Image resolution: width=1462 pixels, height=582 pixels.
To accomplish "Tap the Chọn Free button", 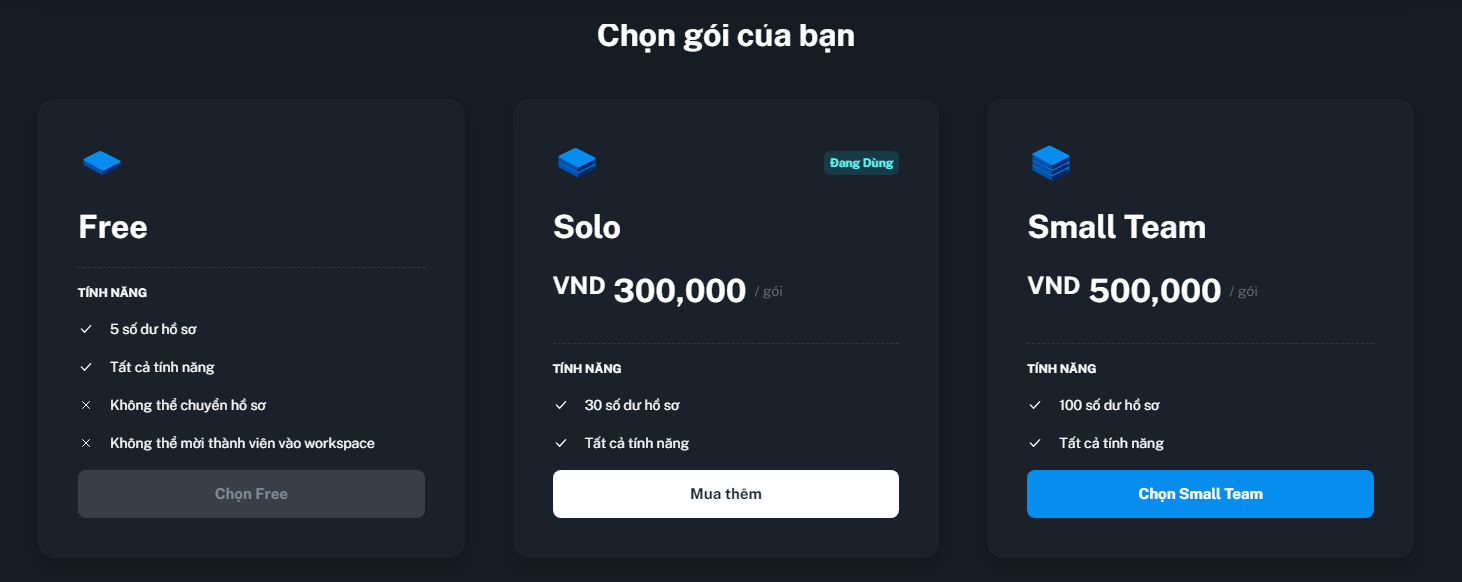I will (x=251, y=494).
